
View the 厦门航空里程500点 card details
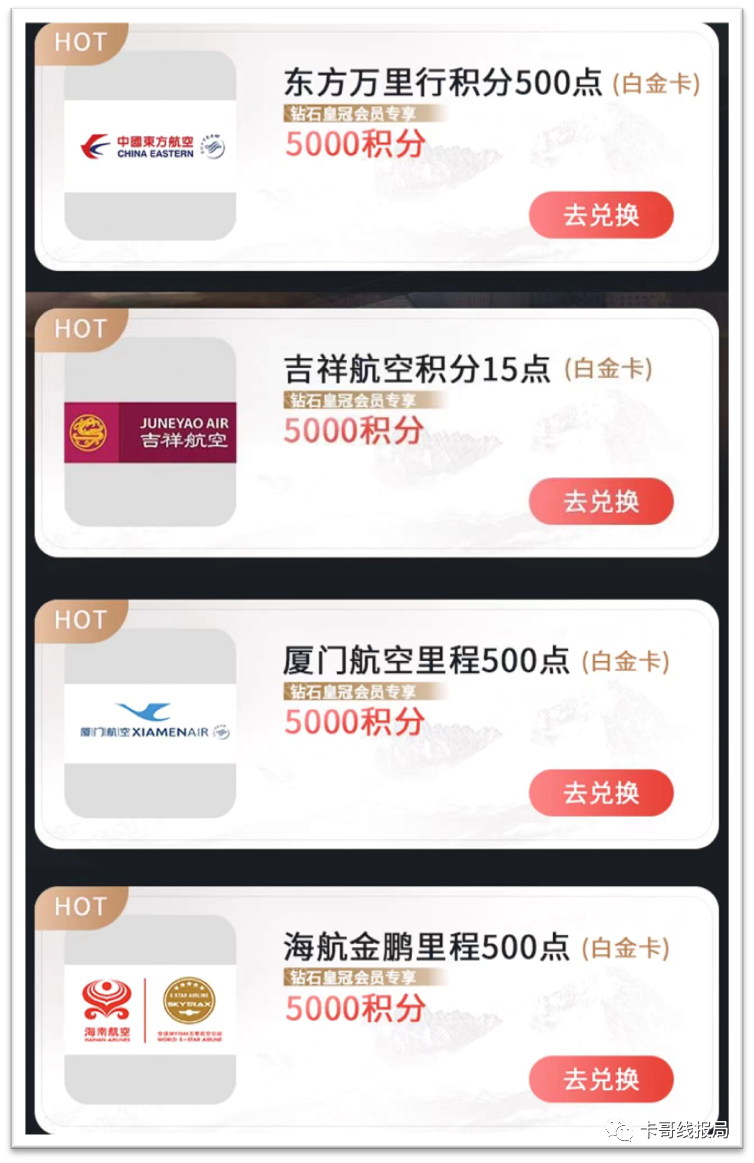(426, 661)
